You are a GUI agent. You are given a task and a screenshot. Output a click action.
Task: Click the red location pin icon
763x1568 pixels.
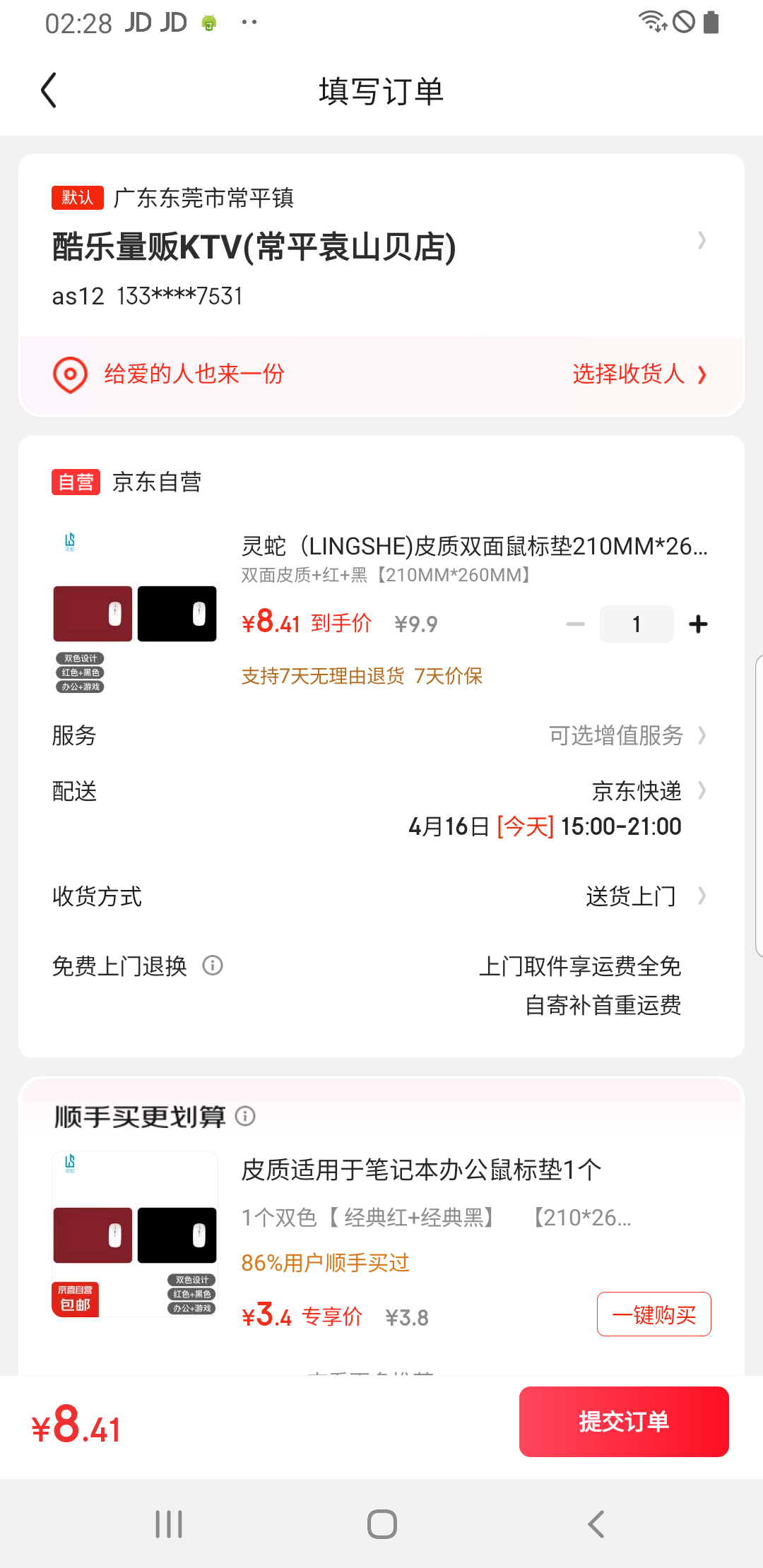(x=69, y=374)
